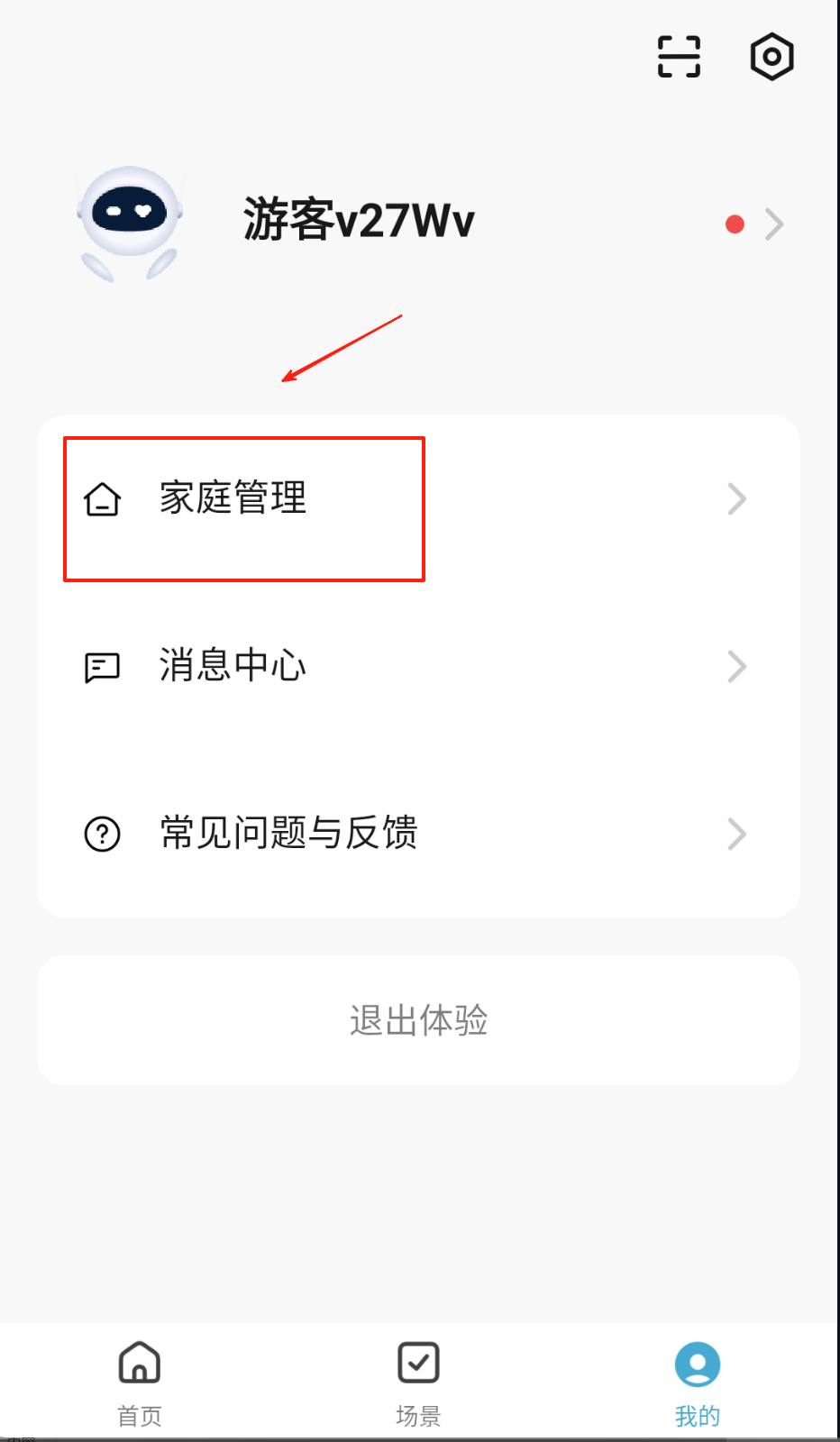
Task: Open 家庭管理 (family management)
Action: tap(233, 498)
